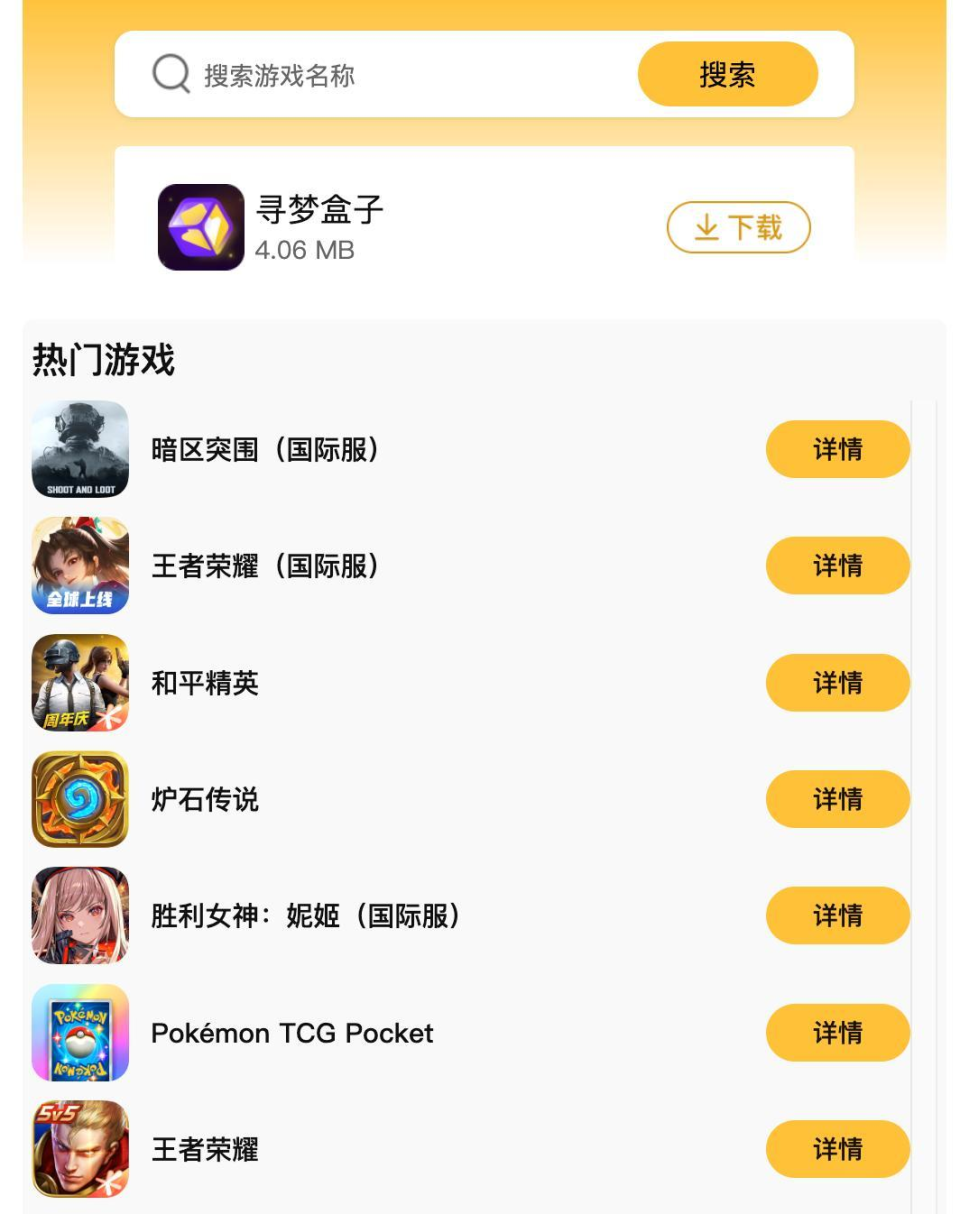Select the 王者荣耀 (国际服) game icon
960x1214 pixels.
[x=80, y=566]
